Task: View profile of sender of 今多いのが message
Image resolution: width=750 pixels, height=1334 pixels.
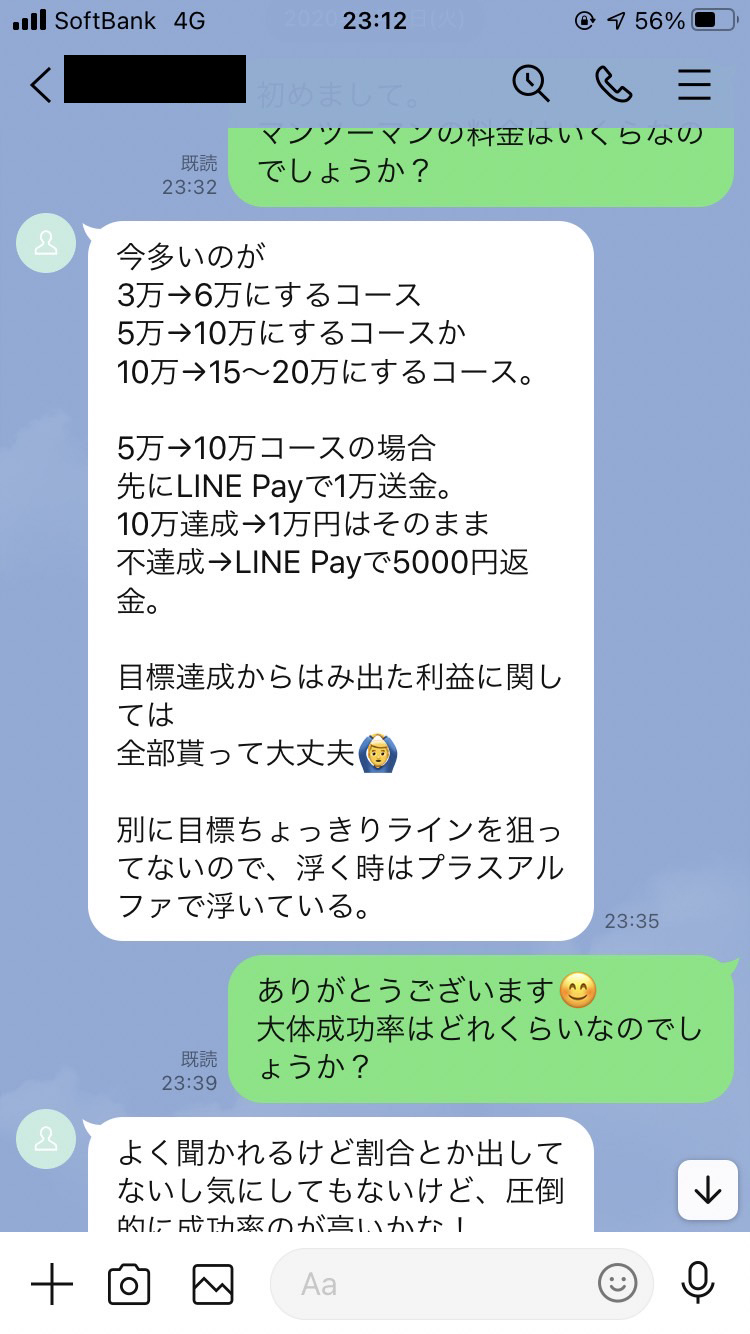Action: [46, 243]
